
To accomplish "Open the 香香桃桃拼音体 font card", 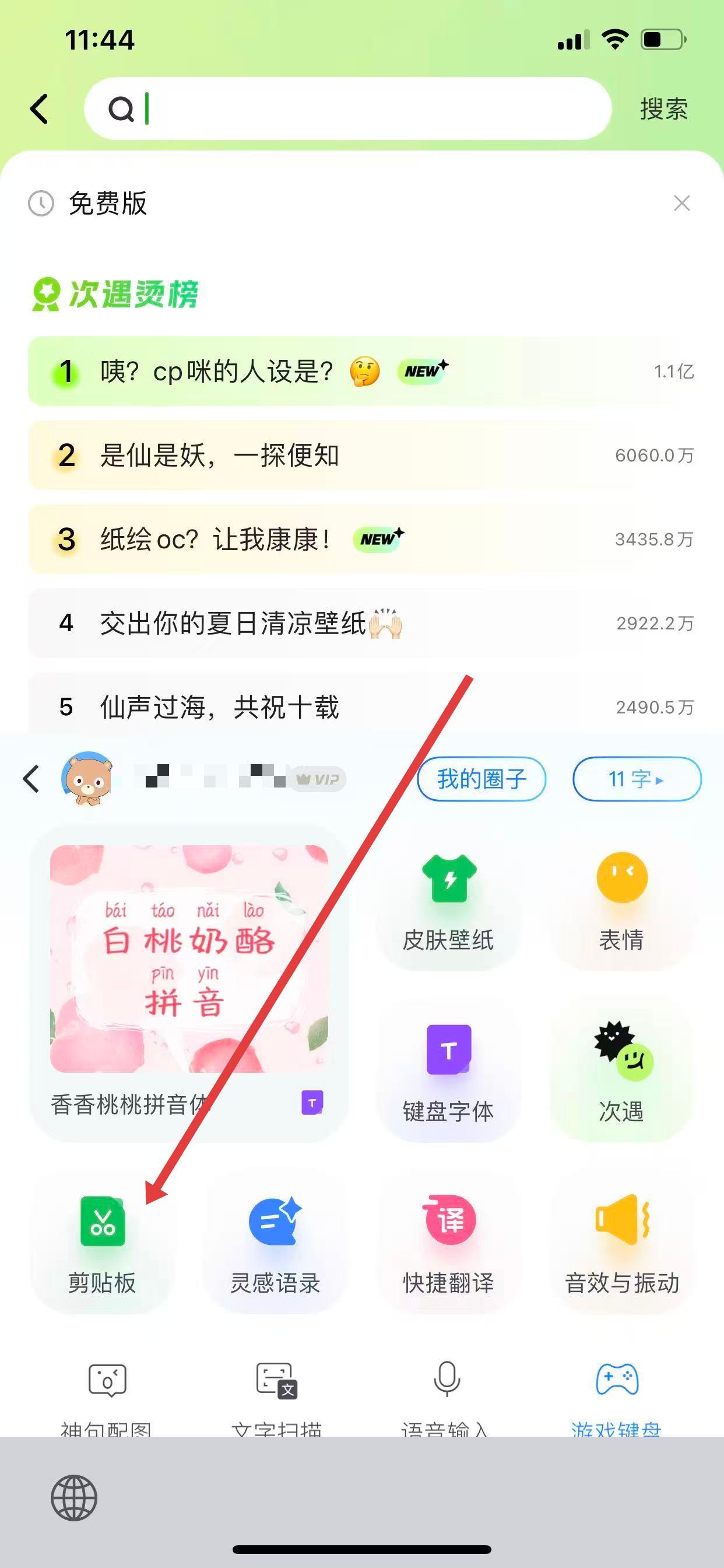I will [189, 980].
